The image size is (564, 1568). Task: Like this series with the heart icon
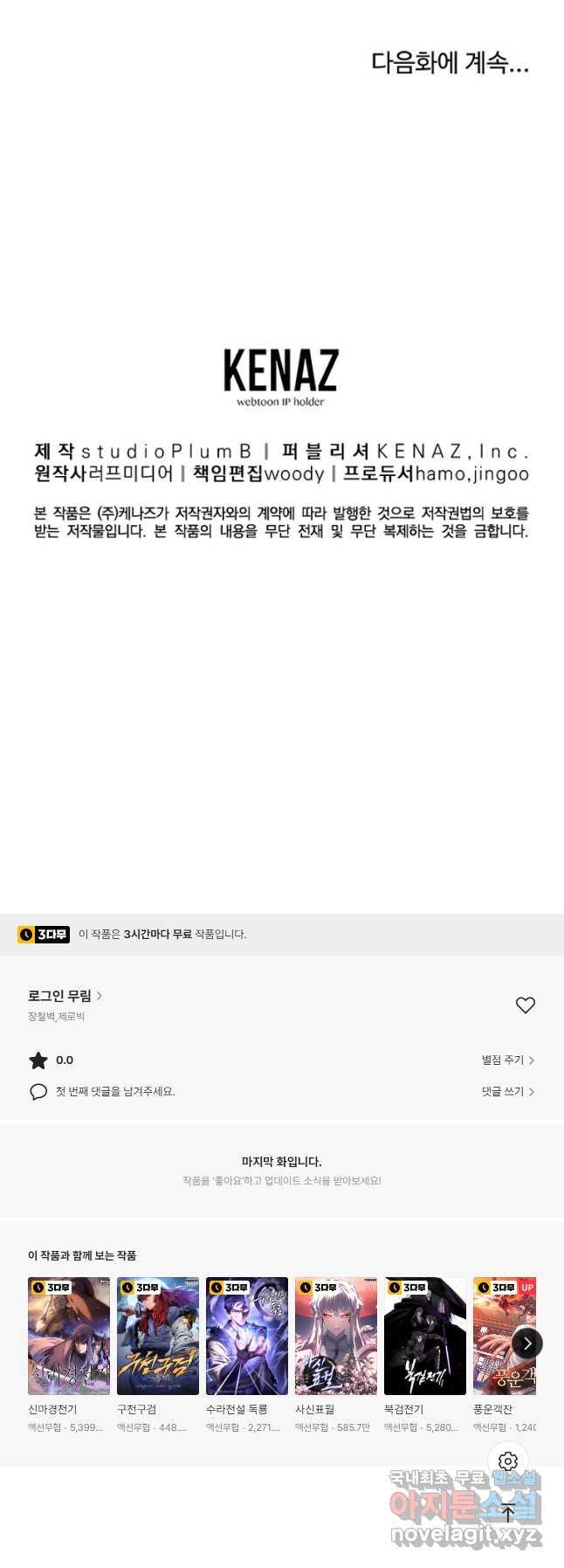525,1005
